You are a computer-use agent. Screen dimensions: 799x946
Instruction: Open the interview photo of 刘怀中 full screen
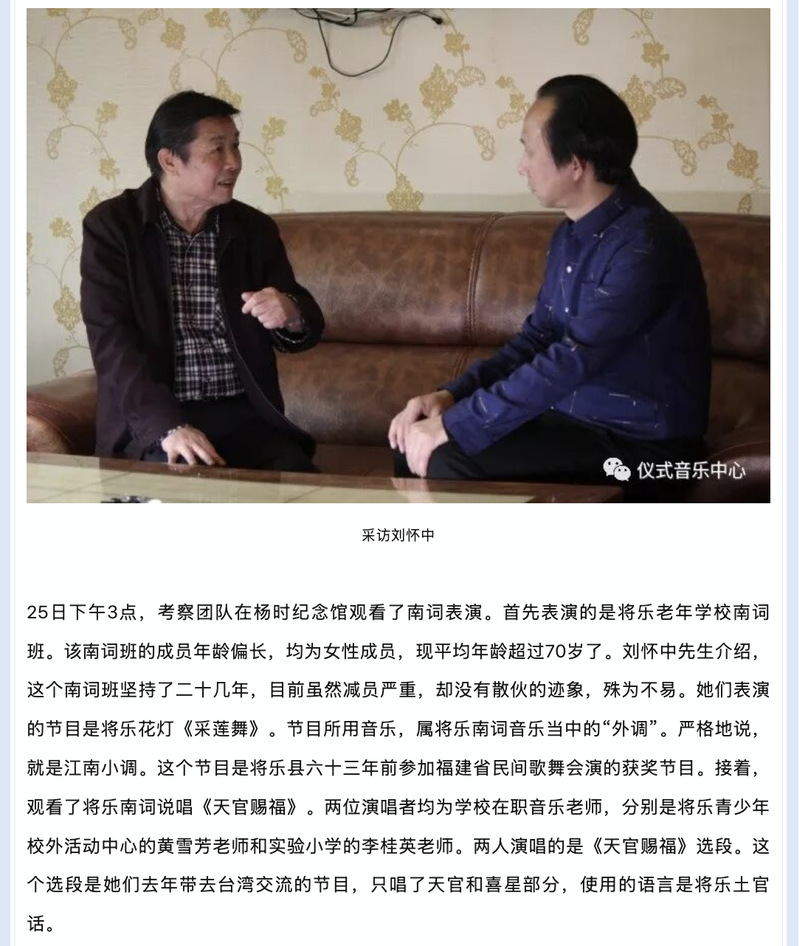(x=398, y=255)
